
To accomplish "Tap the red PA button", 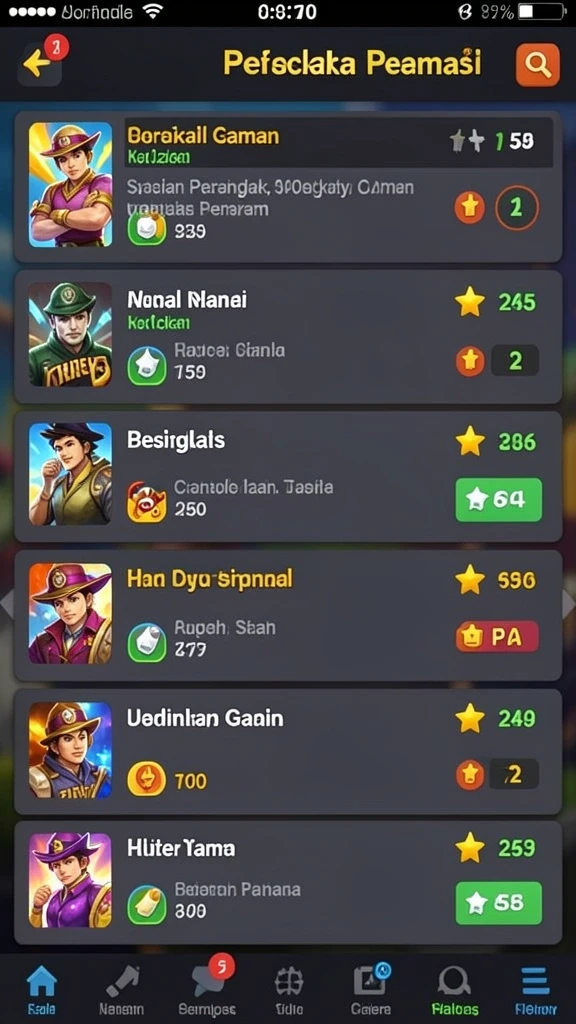I will click(497, 637).
